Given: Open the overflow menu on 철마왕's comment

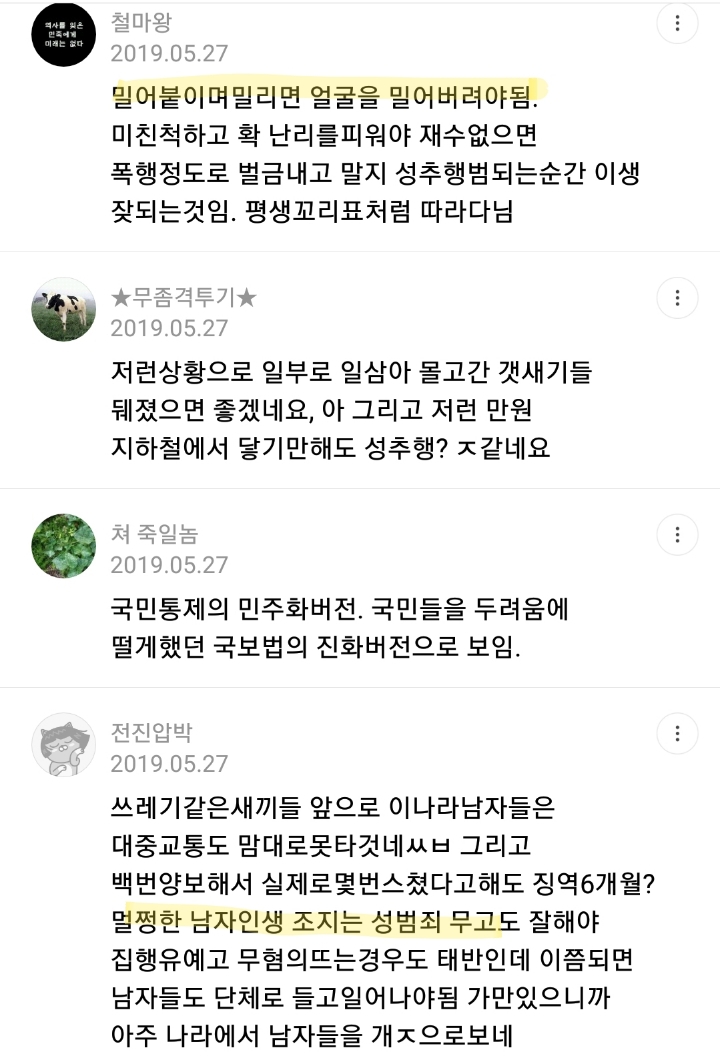Looking at the screenshot, I should pos(677,24).
